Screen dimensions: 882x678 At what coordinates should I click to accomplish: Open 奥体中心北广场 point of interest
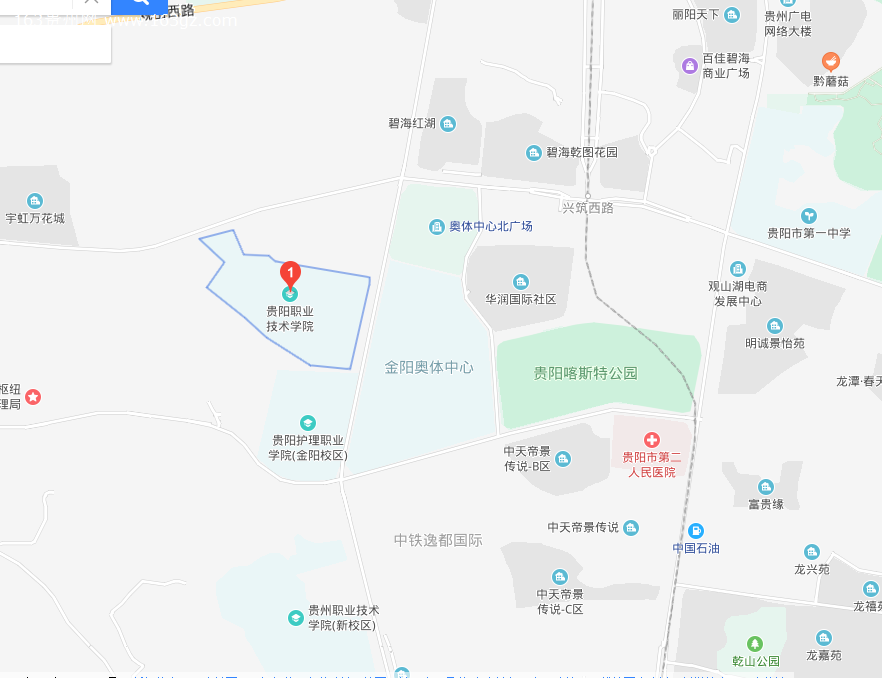tap(437, 227)
